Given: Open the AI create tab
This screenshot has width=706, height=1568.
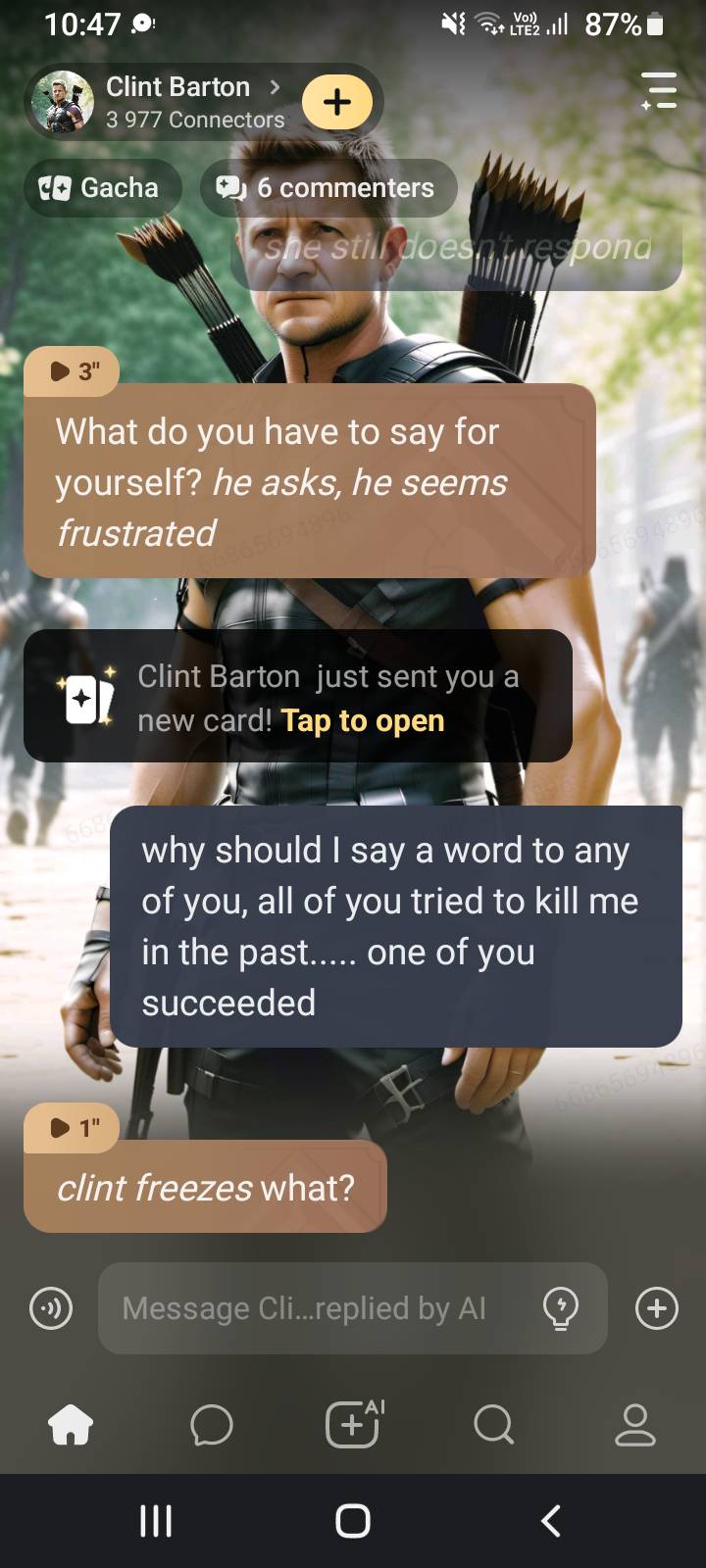Looking at the screenshot, I should (x=353, y=1425).
